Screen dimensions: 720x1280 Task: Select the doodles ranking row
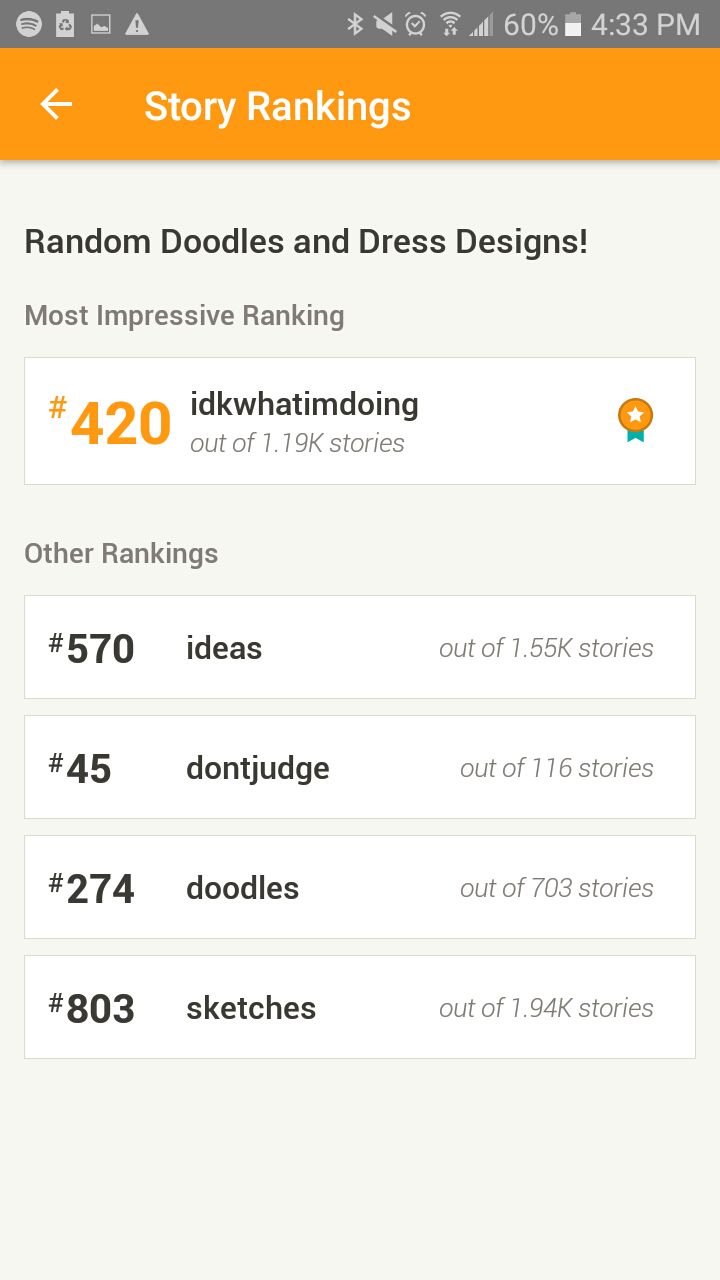(360, 887)
